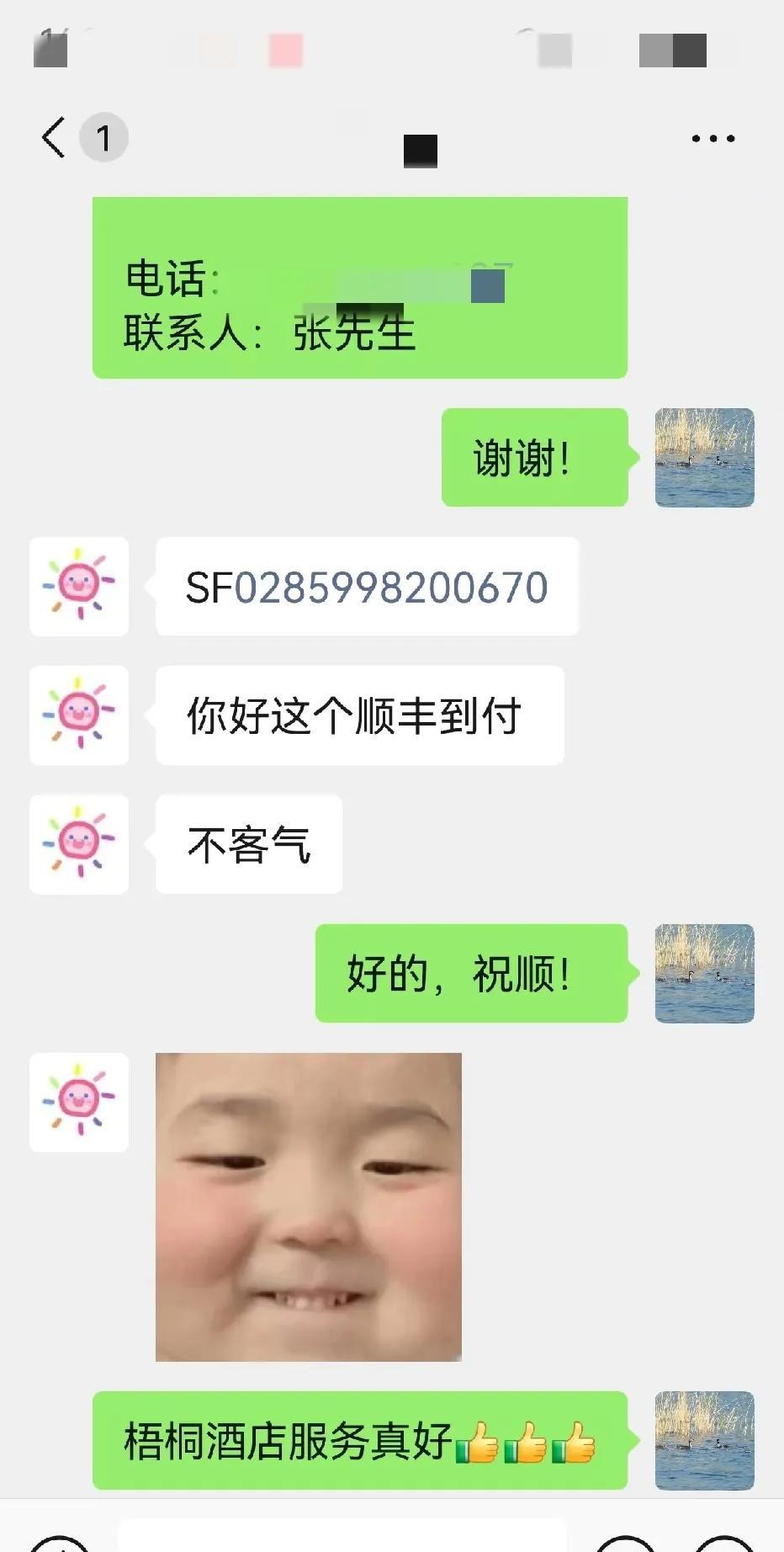Open sender's sun avatar beside 不客气
This screenshot has height=1552, width=784.
(79, 844)
